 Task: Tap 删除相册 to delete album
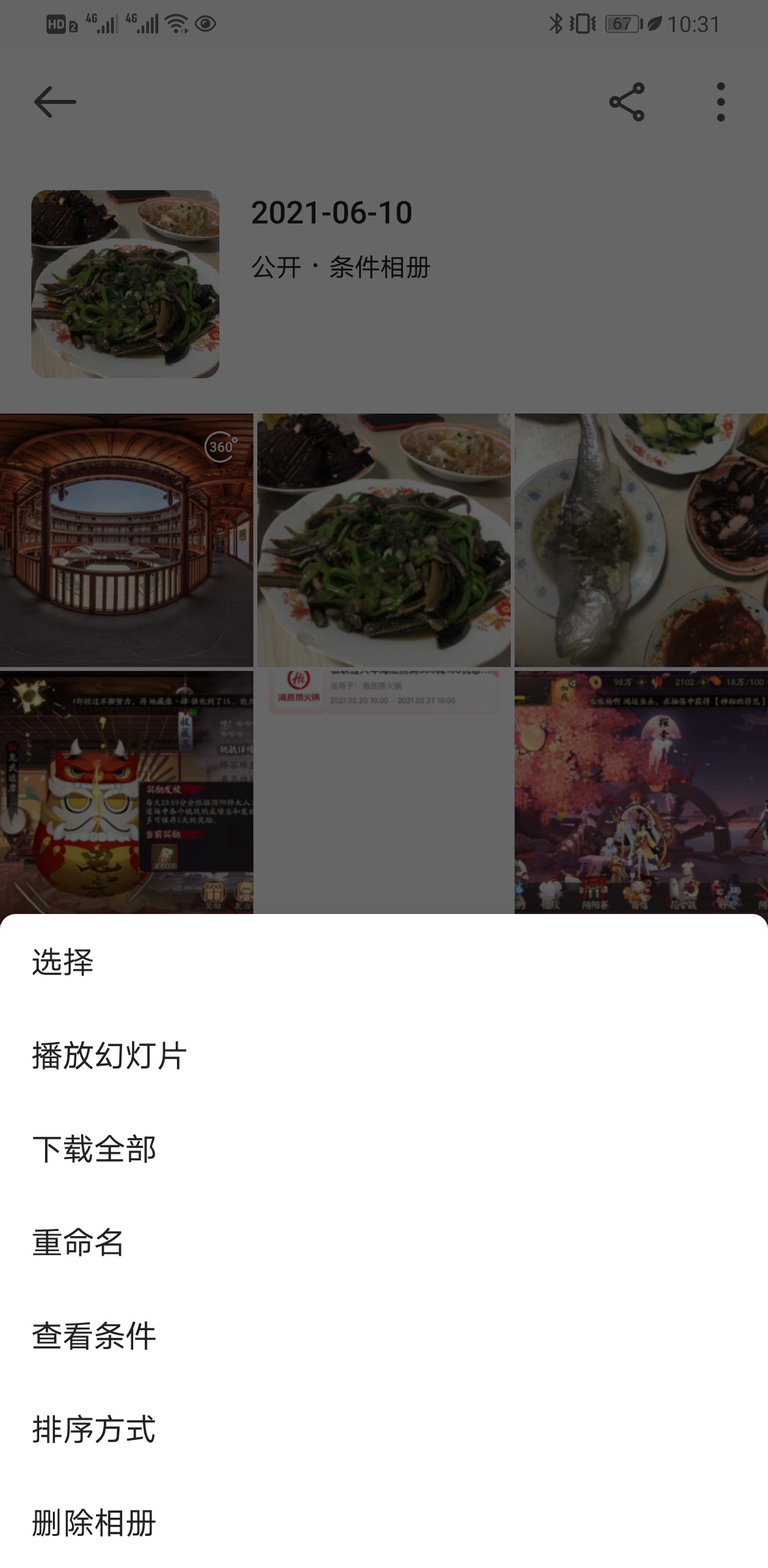pyautogui.click(x=95, y=1523)
